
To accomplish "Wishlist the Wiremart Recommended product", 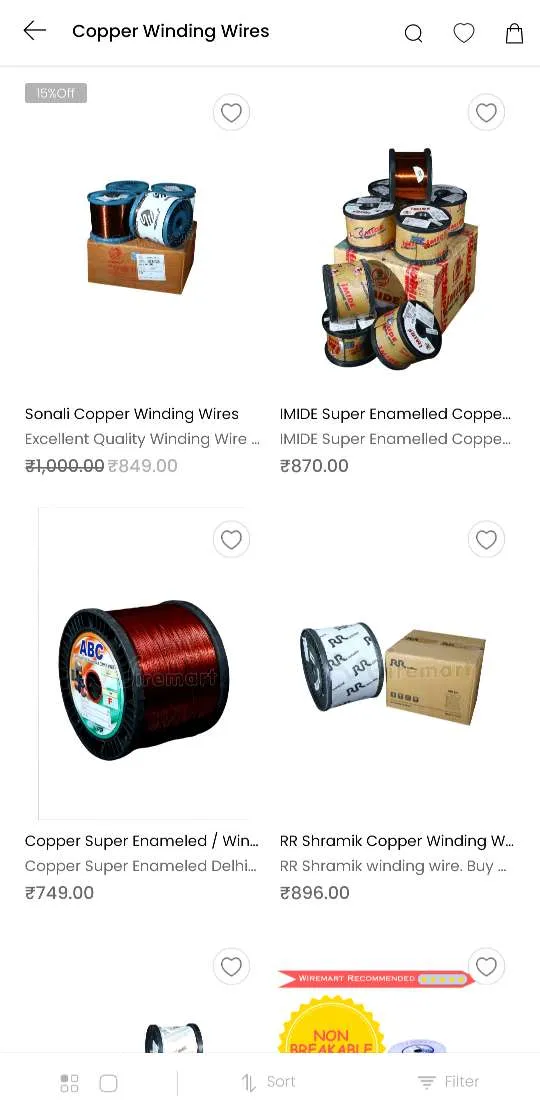I will 486,967.
